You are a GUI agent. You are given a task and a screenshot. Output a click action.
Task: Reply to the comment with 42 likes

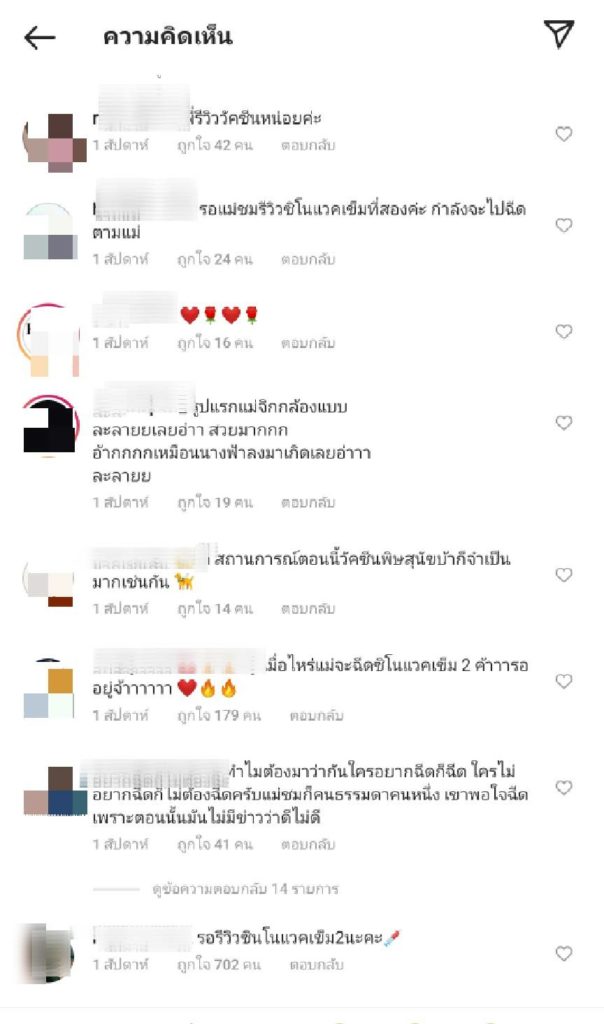tap(307, 145)
